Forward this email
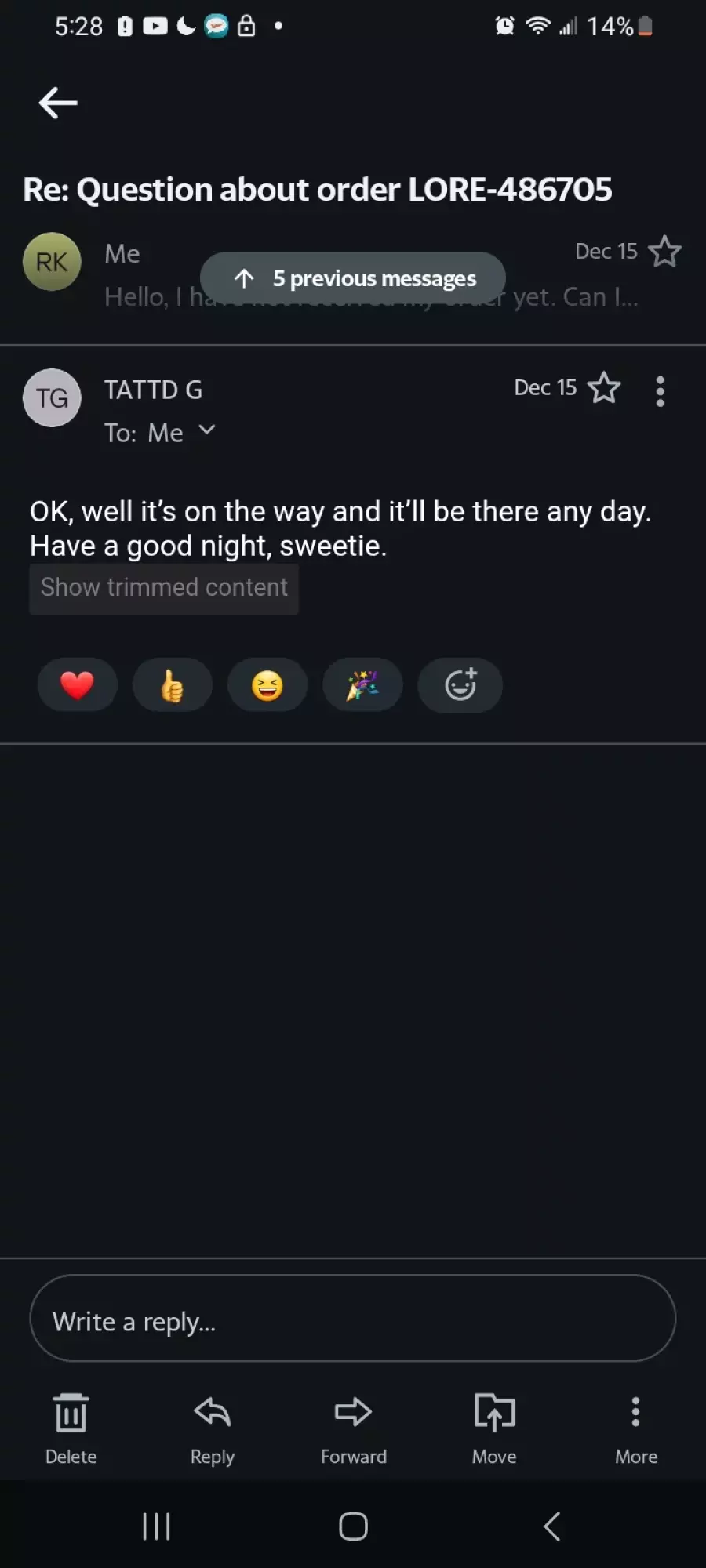The height and width of the screenshot is (1568, 706). pos(353,1428)
